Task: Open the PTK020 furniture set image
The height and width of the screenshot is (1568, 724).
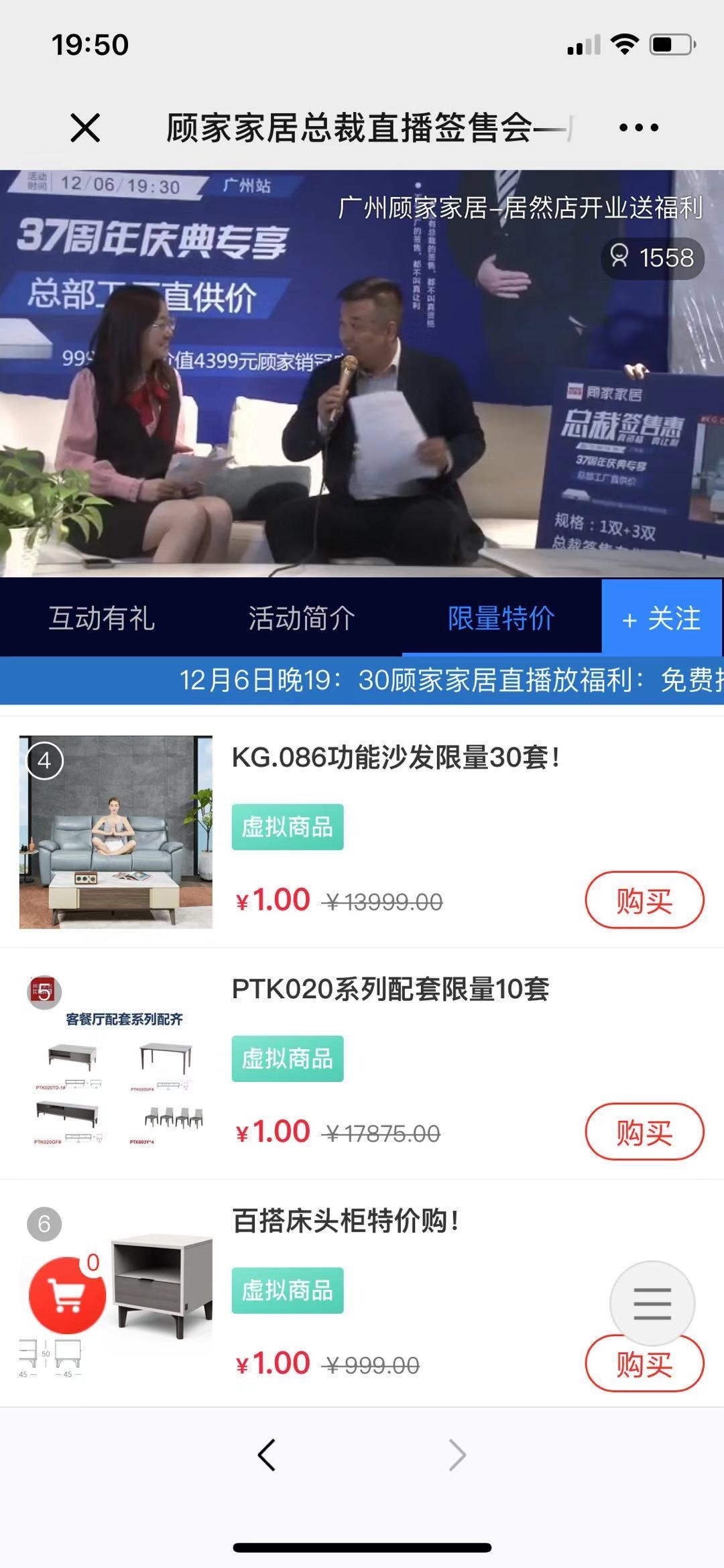Action: 116,1064
